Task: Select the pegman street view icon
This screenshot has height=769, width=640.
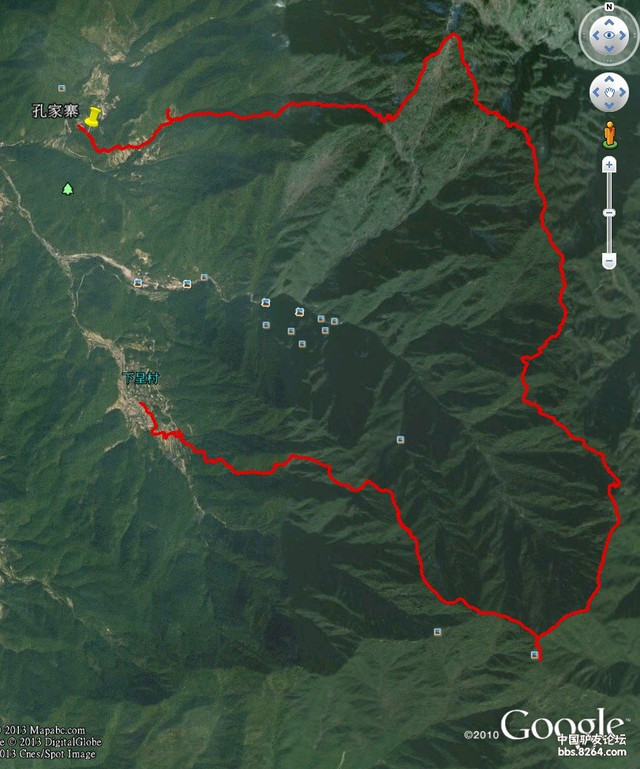Action: 608,132
